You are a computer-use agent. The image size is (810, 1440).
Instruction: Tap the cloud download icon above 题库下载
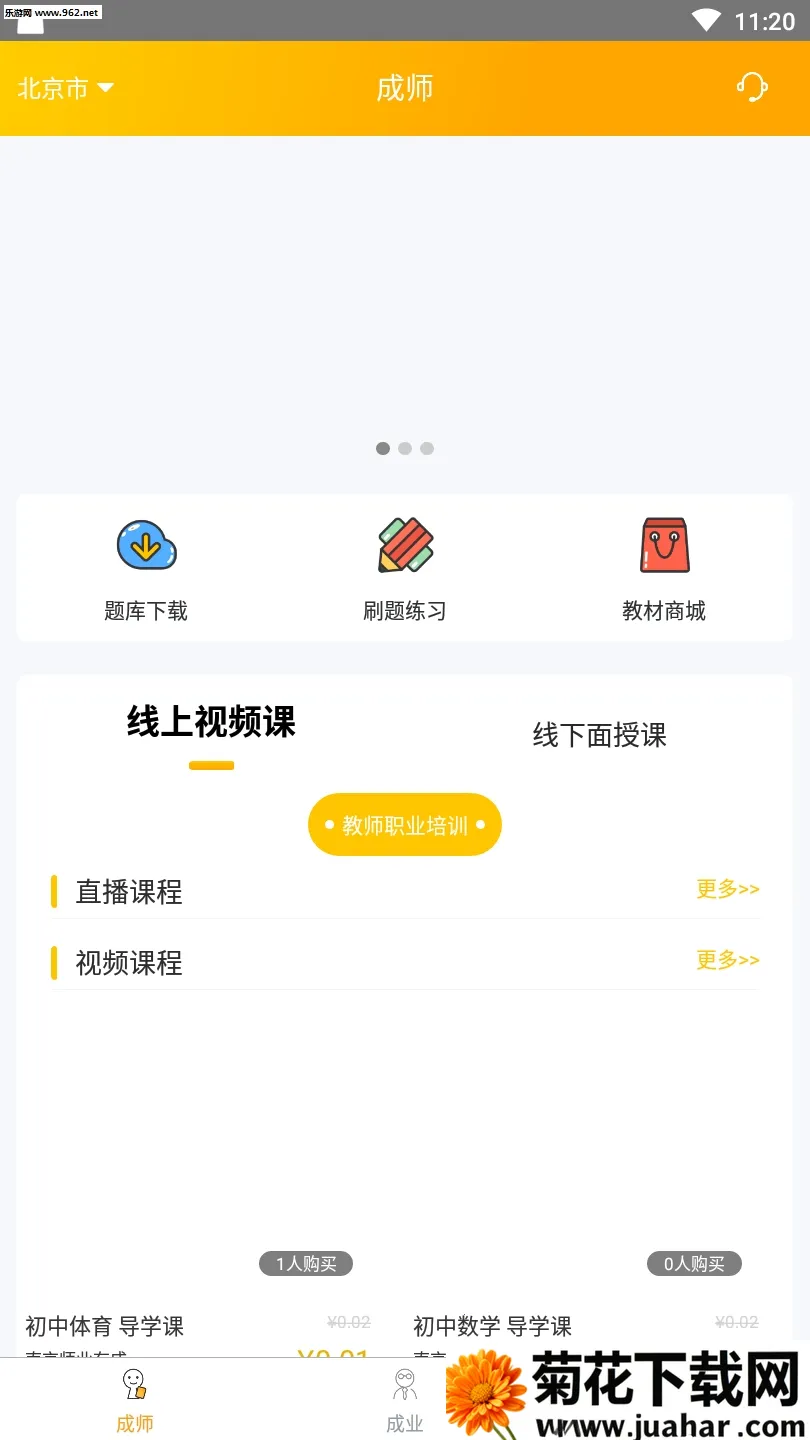pos(146,543)
